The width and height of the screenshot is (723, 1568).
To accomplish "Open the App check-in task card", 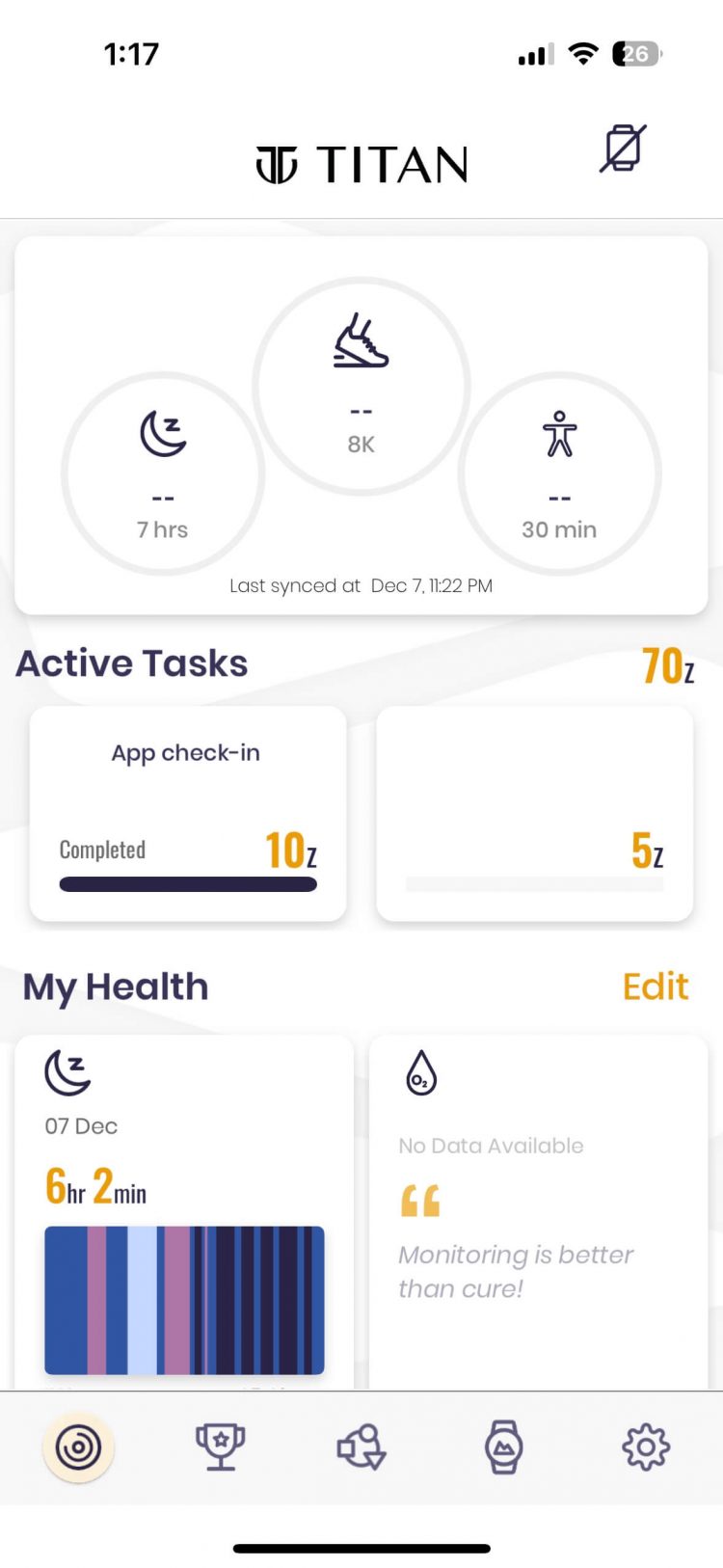I will point(188,813).
